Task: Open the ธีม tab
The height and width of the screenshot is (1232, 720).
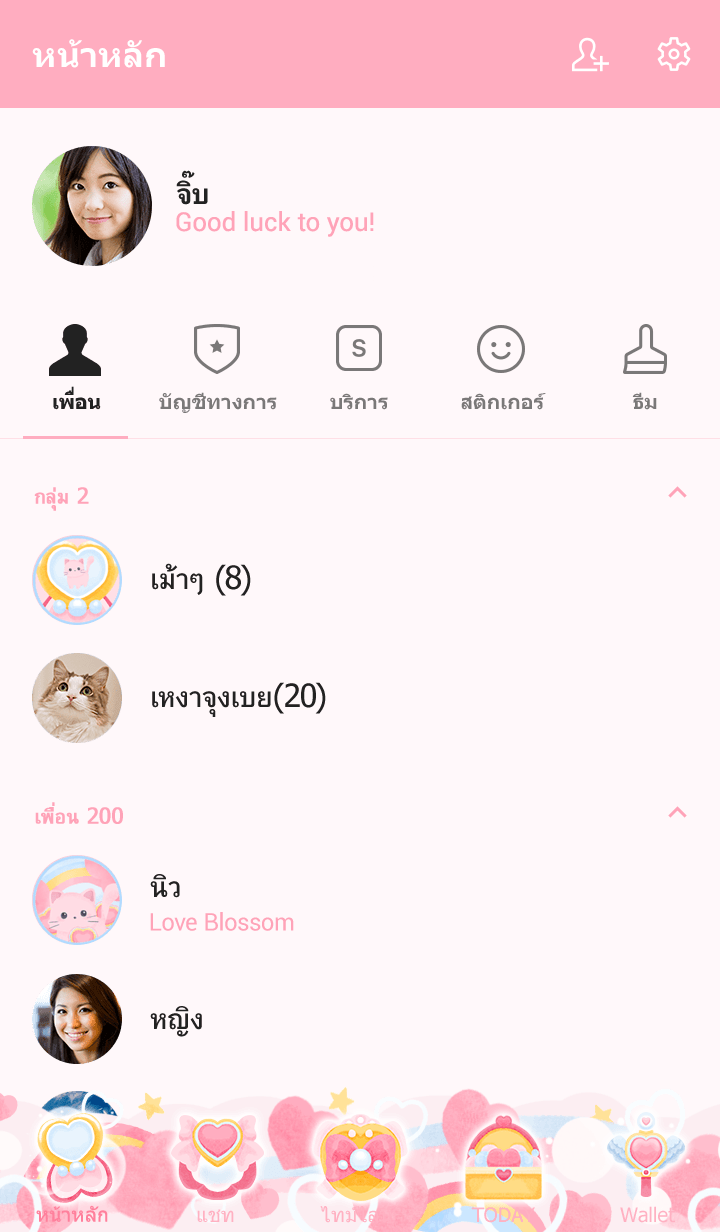Action: [644, 370]
